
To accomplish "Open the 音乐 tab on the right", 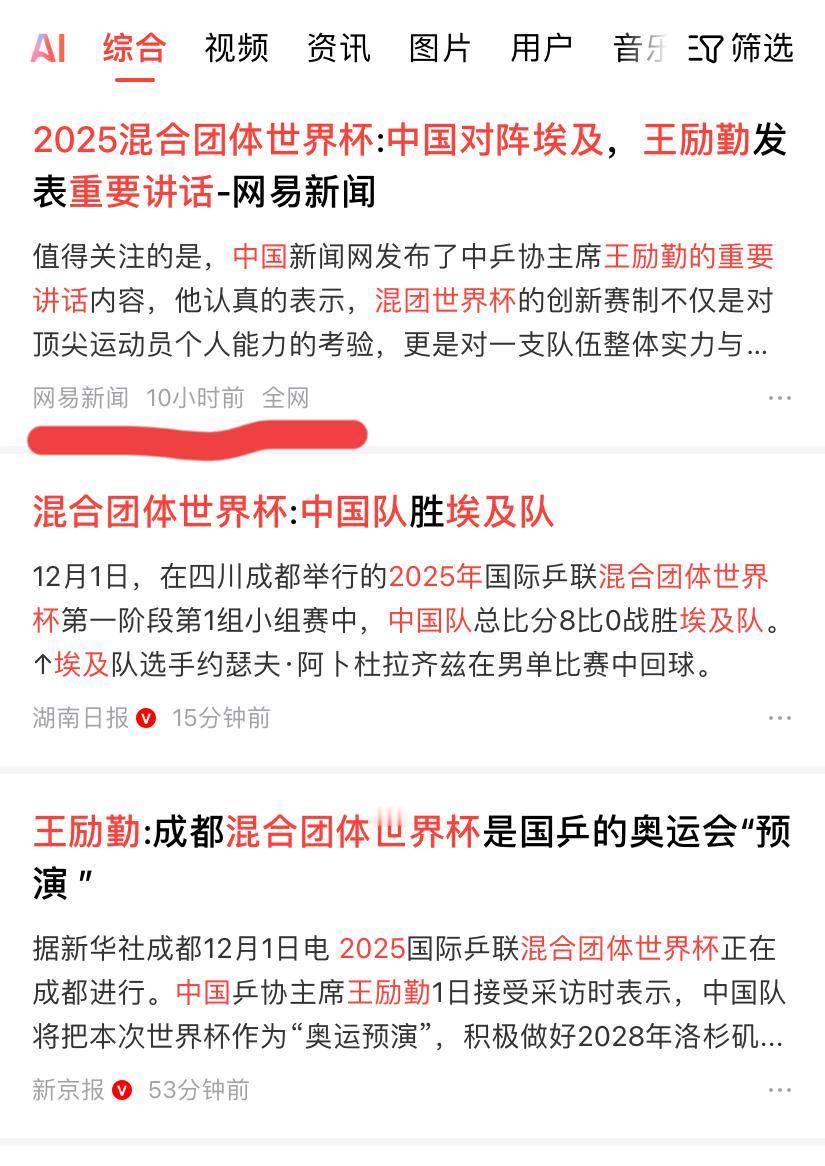I will [x=637, y=46].
